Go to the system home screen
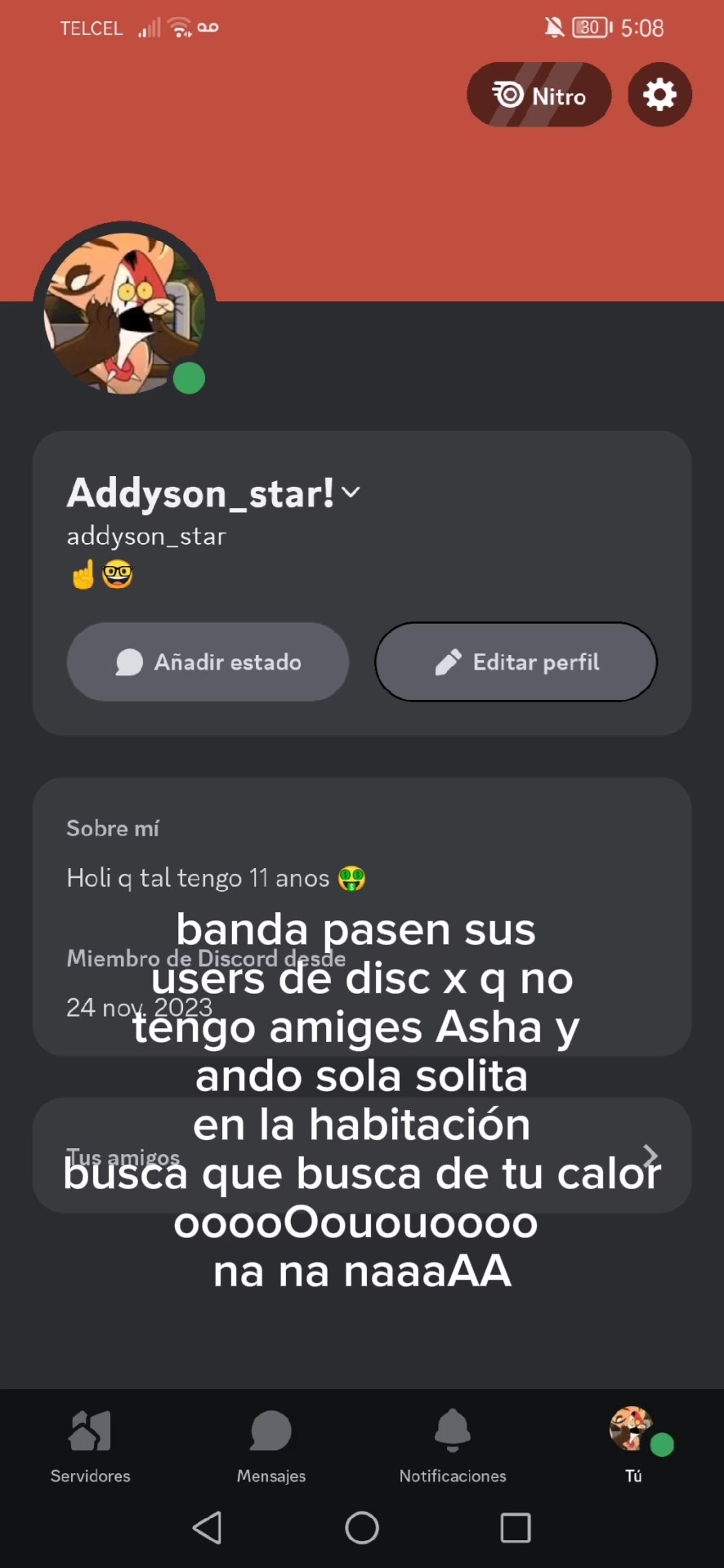Image resolution: width=724 pixels, height=1568 pixels. (362, 1527)
